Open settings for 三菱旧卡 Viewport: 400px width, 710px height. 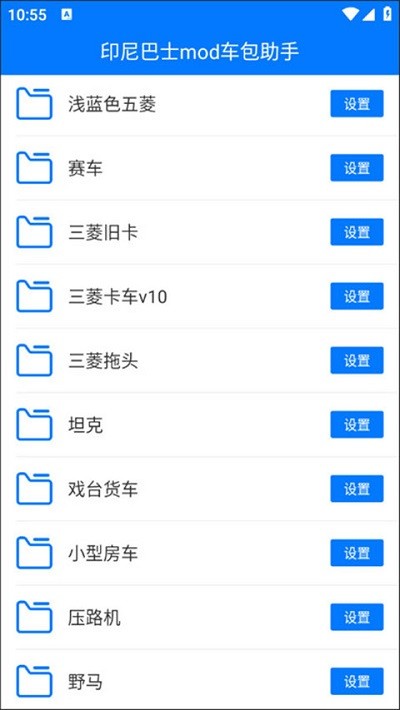[357, 232]
